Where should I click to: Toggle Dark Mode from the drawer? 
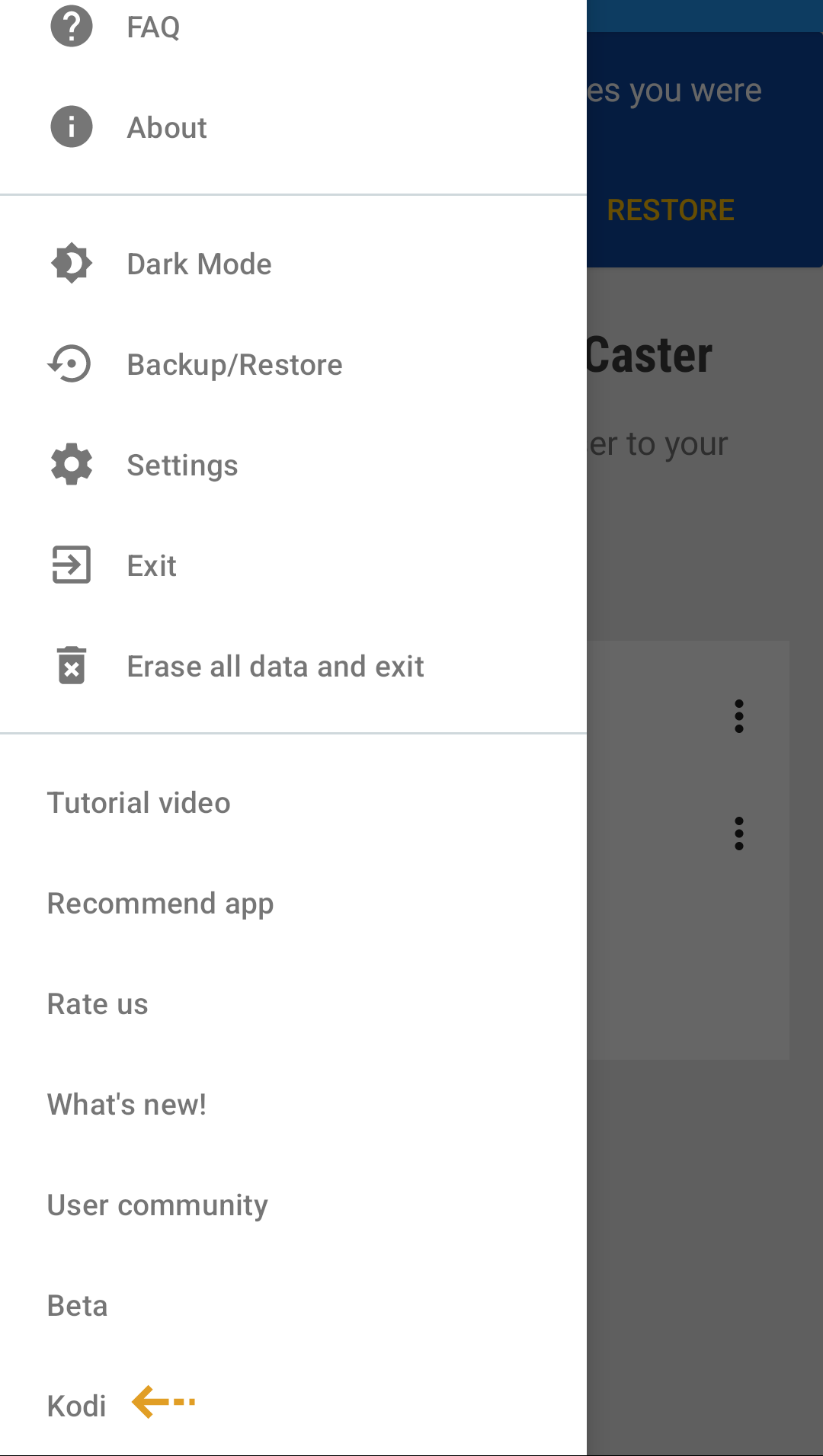[199, 264]
